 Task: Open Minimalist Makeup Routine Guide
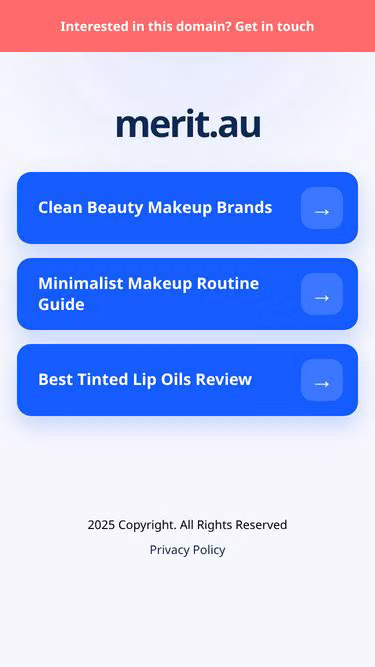click(x=188, y=294)
